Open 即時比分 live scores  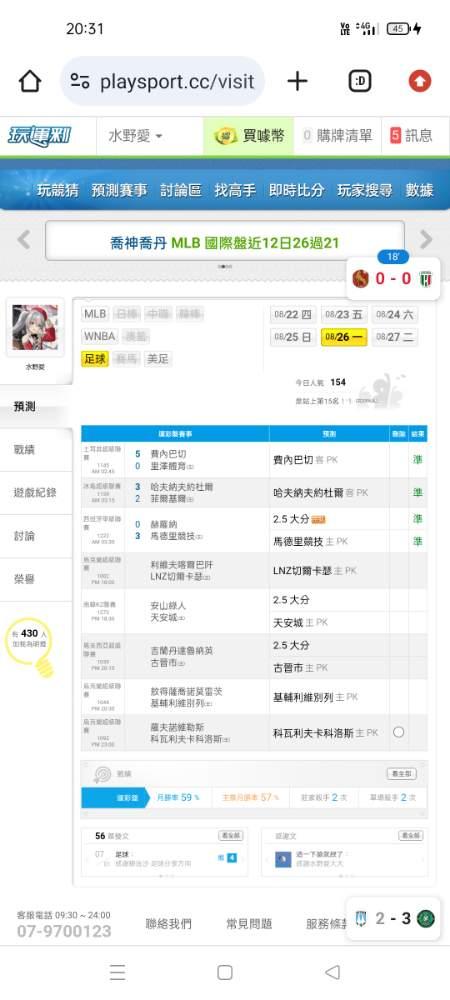(x=296, y=190)
